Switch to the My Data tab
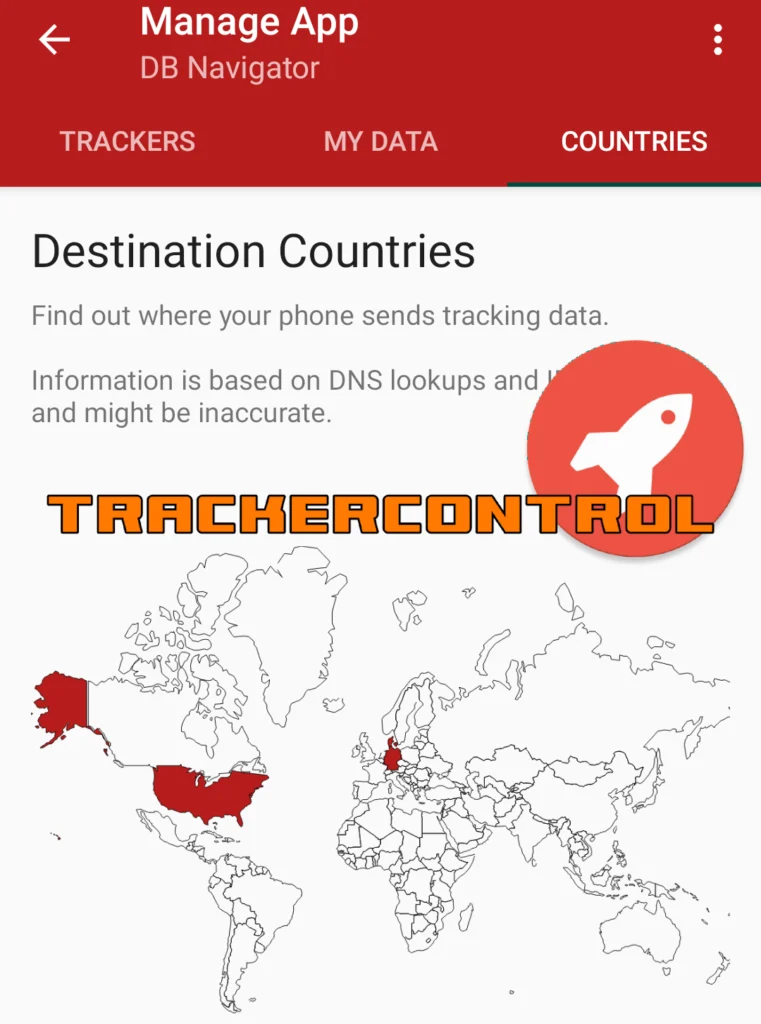761x1024 pixels. 380,142
